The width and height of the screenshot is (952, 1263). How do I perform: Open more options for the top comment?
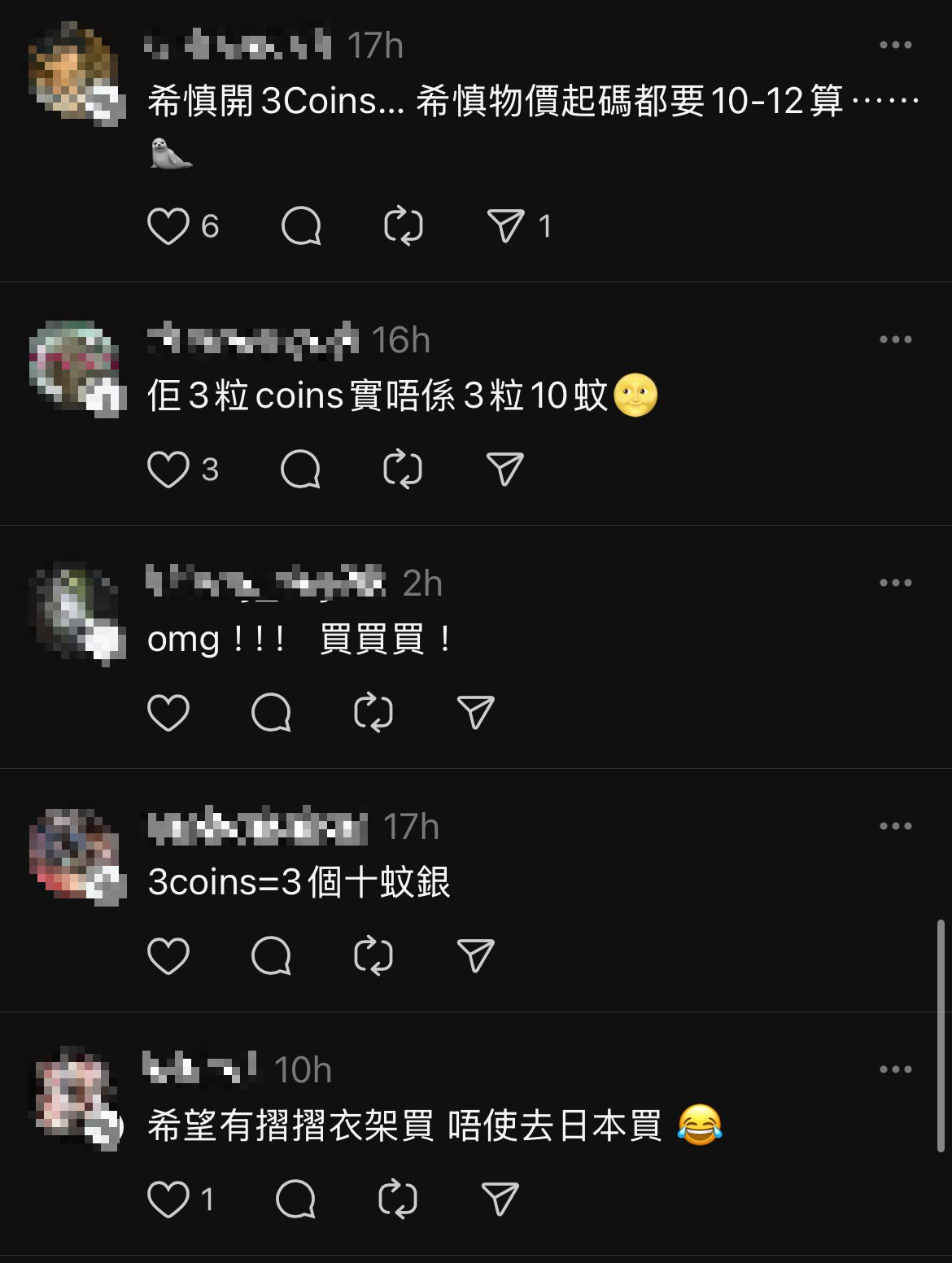click(x=897, y=46)
